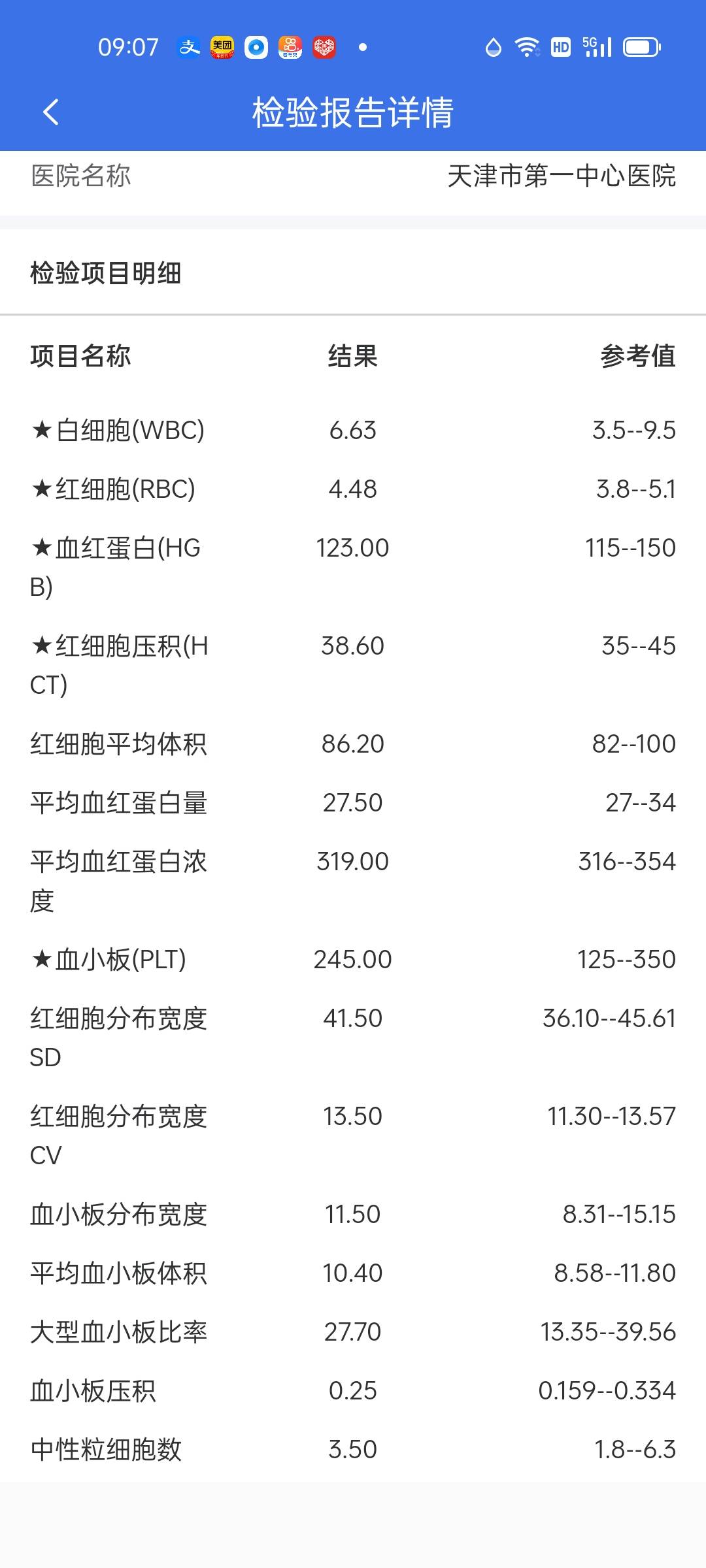
Task: Tap the Wi-Fi signal icon
Action: (526, 46)
